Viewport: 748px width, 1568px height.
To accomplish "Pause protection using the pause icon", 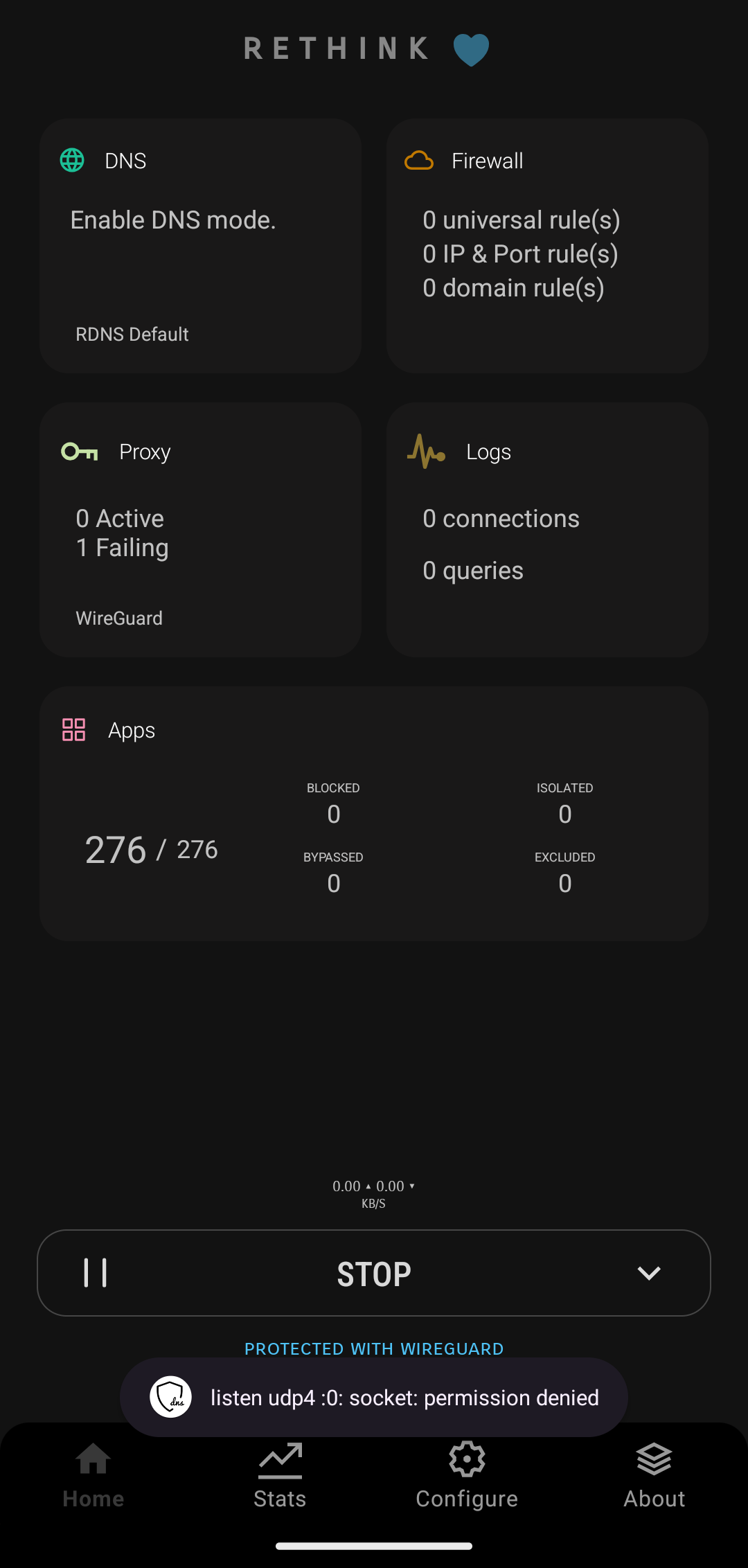I will point(96,1273).
